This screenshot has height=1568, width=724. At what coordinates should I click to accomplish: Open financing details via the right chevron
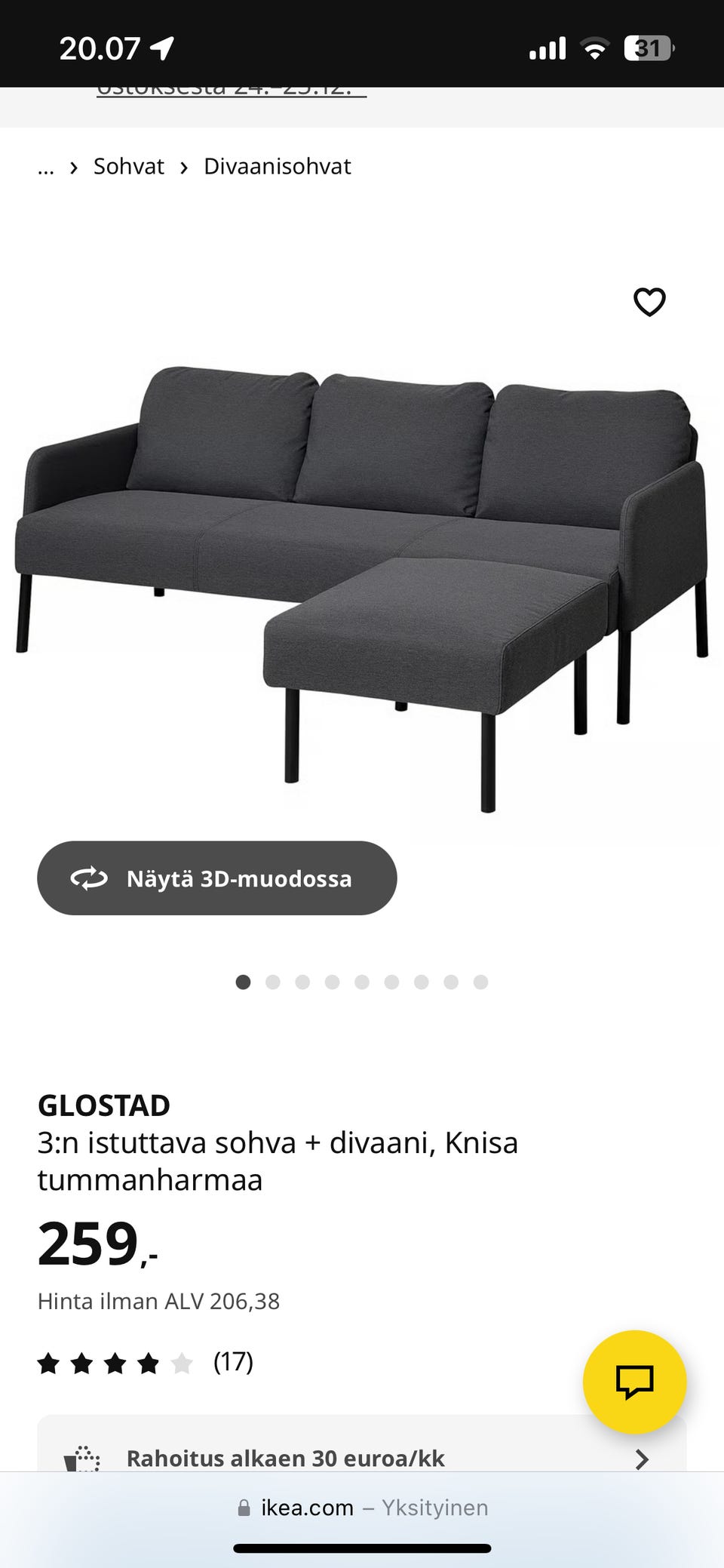click(x=643, y=1458)
